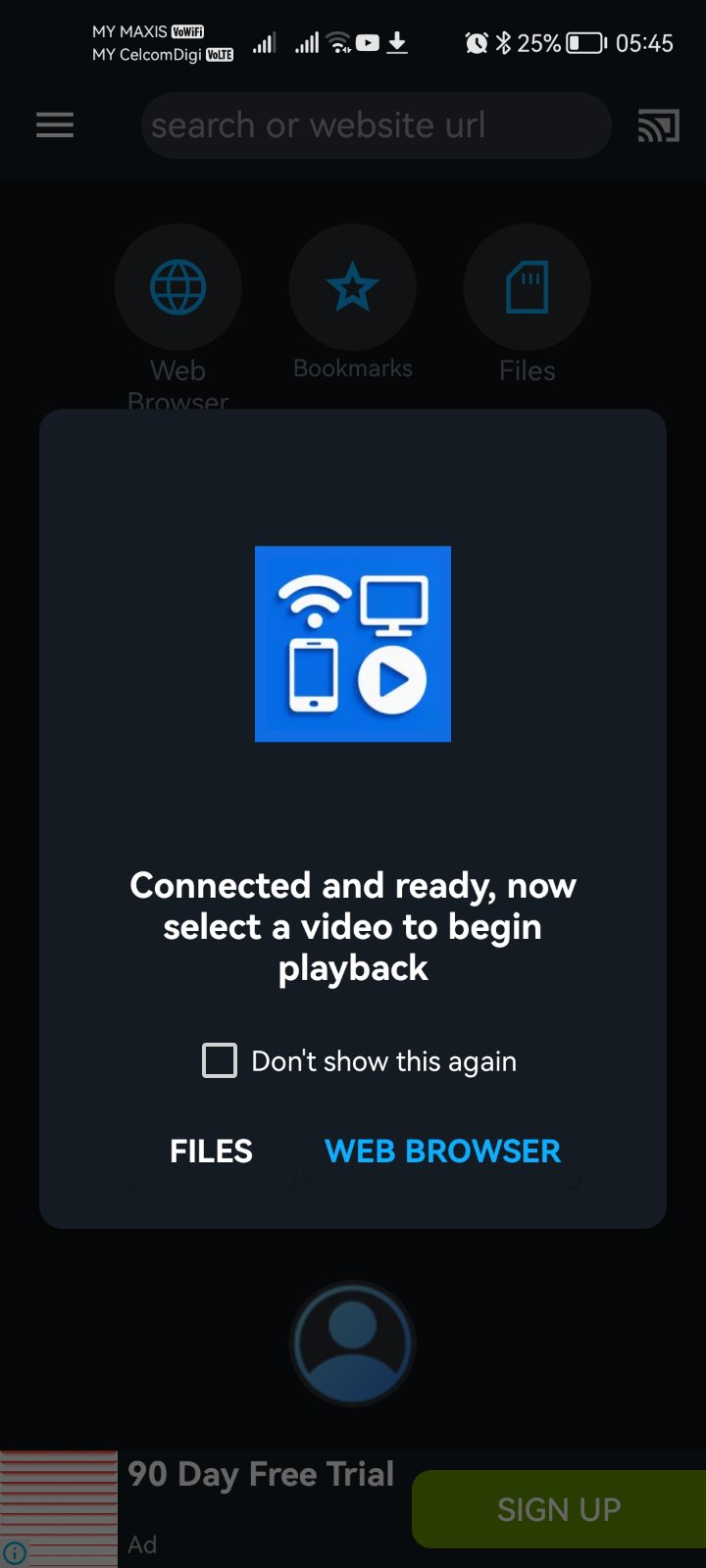This screenshot has width=706, height=1568.
Task: Choose the FILES button in the dialog
Action: (x=211, y=1151)
